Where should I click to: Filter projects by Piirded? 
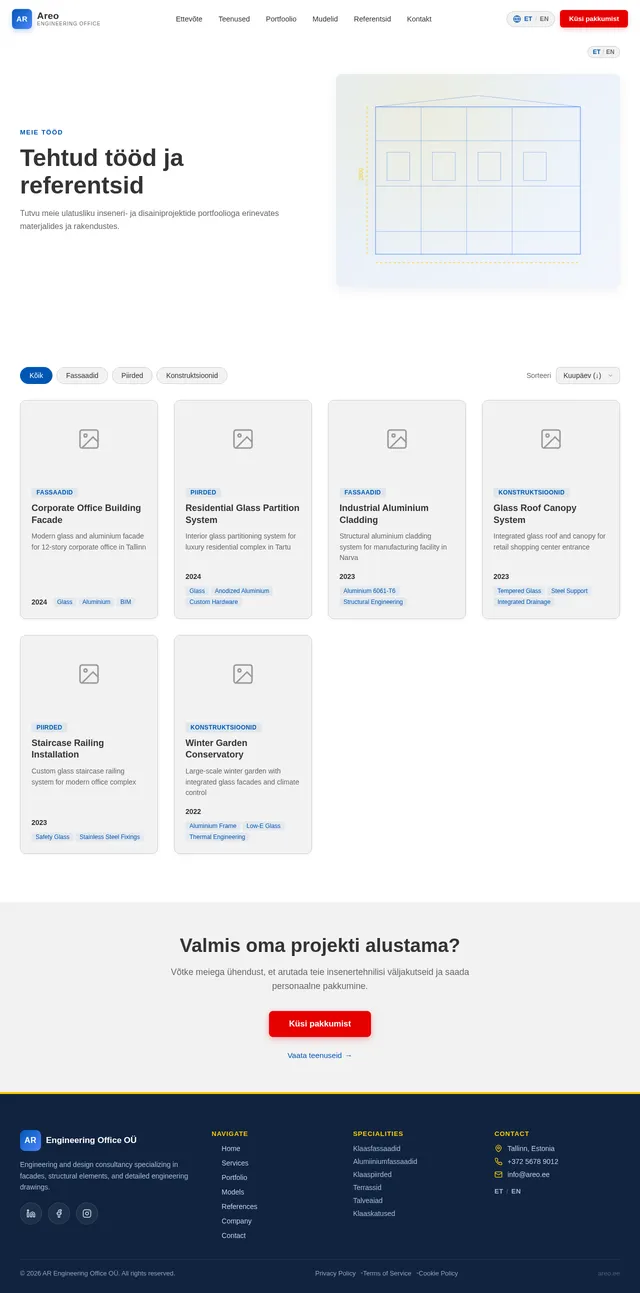(132, 376)
